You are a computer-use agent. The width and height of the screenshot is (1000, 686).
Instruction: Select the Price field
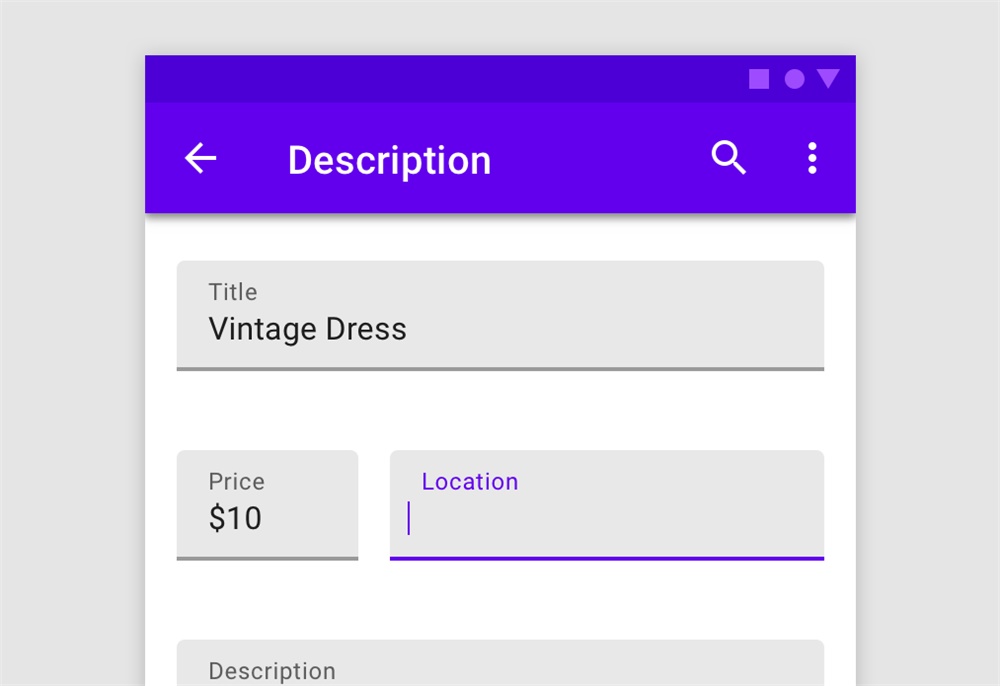267,505
